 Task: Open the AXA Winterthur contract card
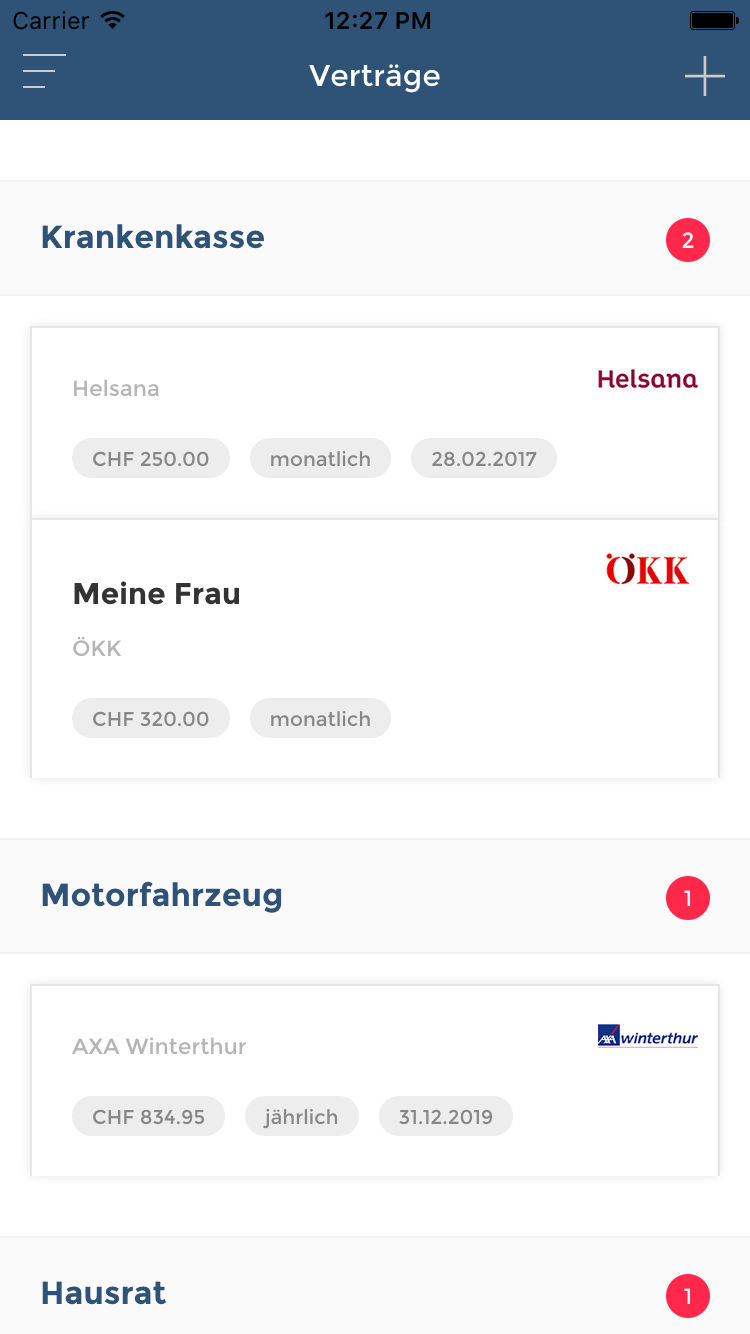pyautogui.click(x=375, y=1080)
